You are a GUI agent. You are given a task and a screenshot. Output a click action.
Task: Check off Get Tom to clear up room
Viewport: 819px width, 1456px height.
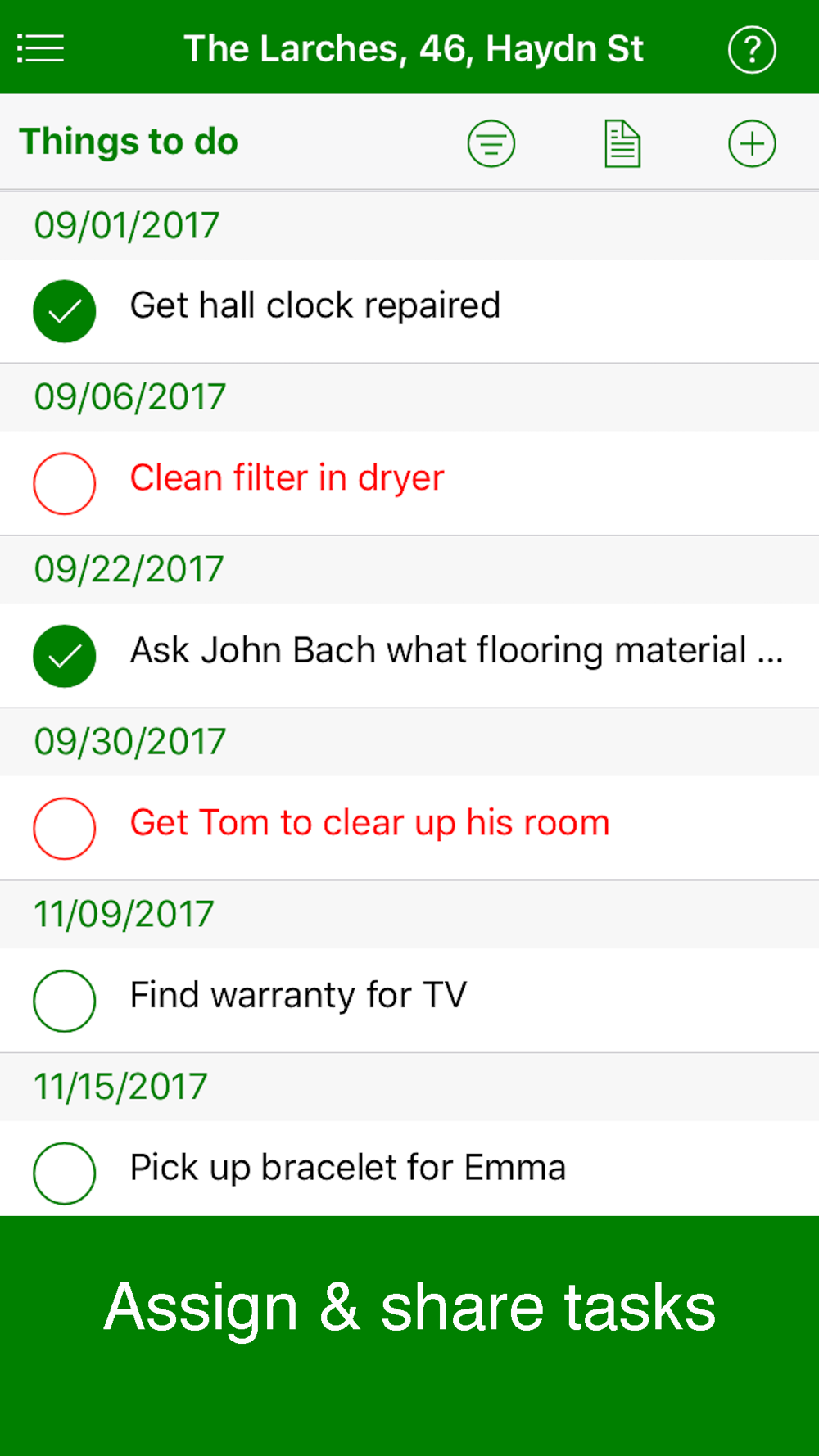pos(65,828)
